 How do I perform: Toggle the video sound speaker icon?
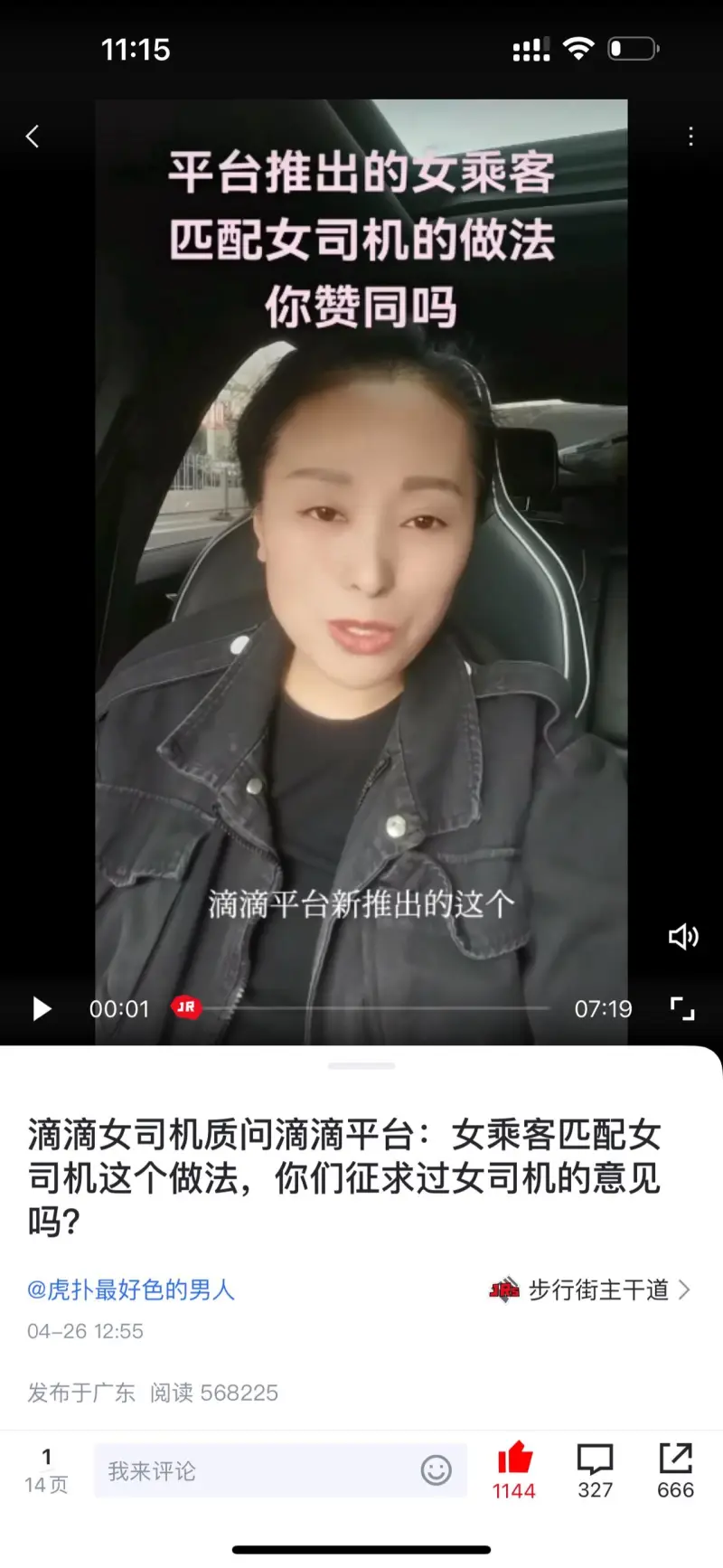point(682,937)
